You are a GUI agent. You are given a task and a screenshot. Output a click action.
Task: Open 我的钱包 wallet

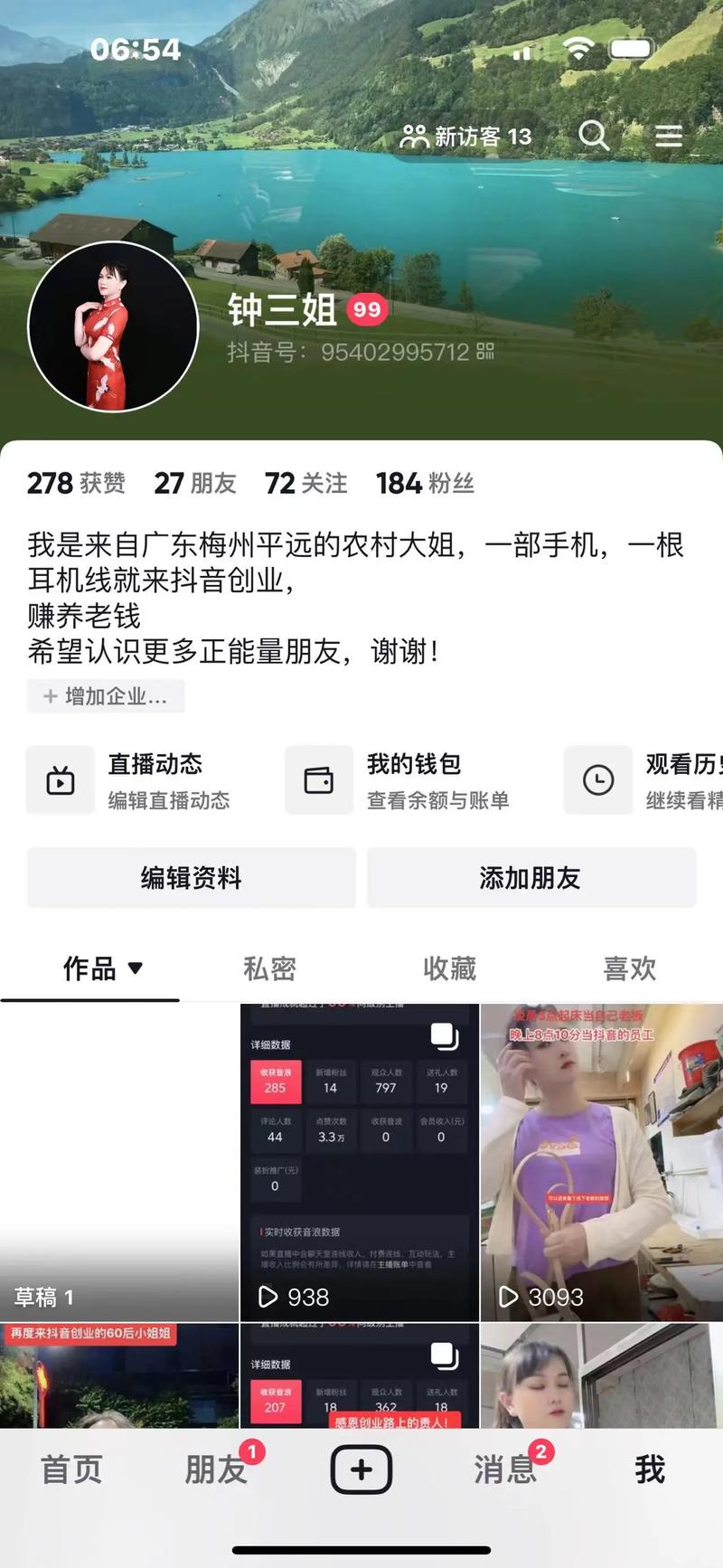398,780
